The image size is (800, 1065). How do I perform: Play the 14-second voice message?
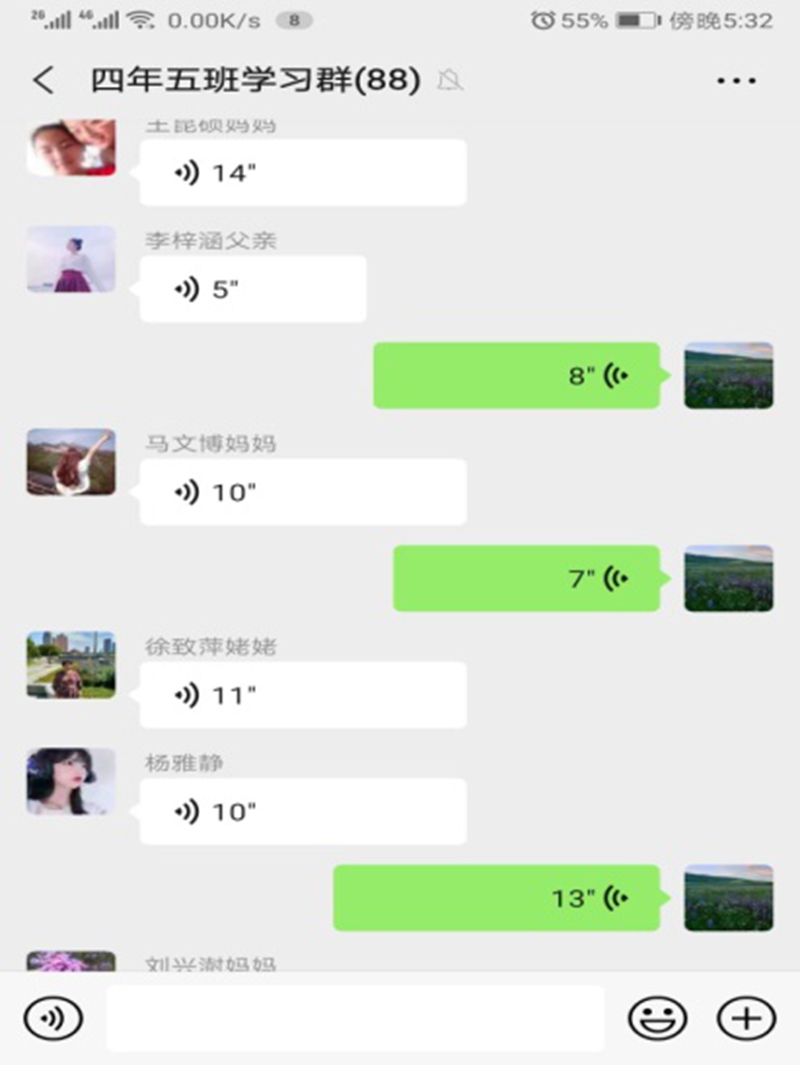(302, 172)
